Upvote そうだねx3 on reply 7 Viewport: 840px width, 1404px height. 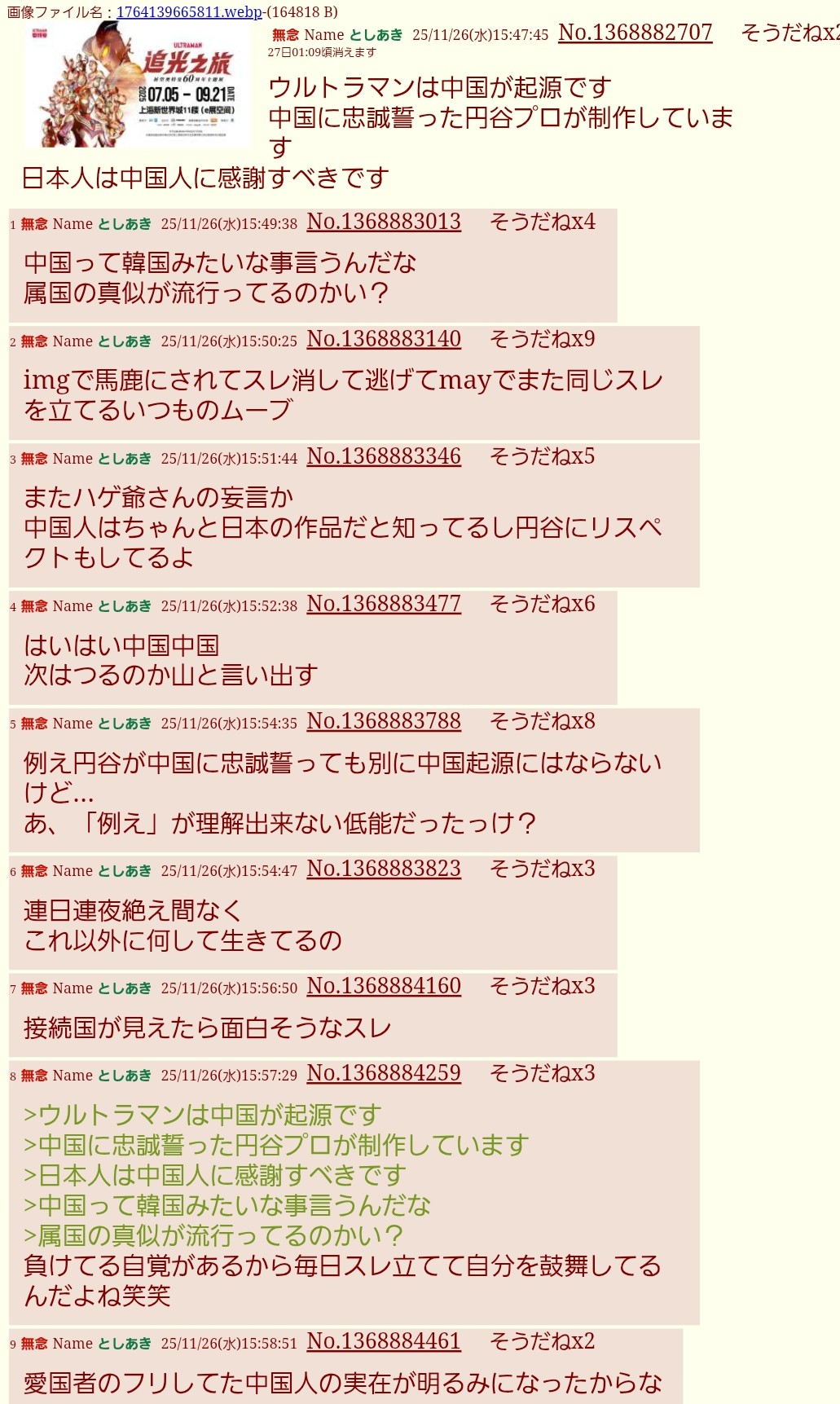coord(542,987)
